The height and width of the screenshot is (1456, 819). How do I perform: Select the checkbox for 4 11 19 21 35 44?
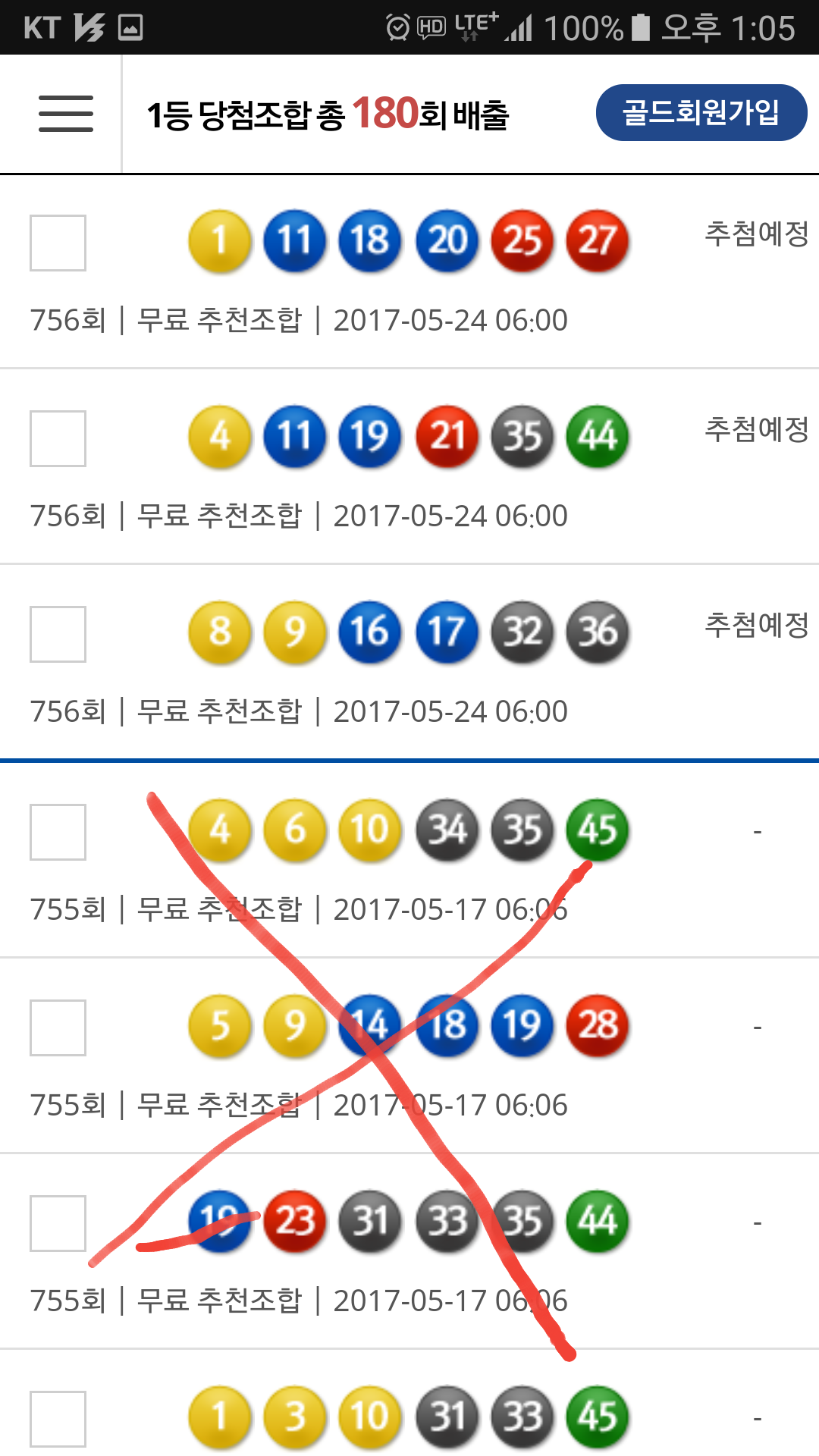pos(58,438)
